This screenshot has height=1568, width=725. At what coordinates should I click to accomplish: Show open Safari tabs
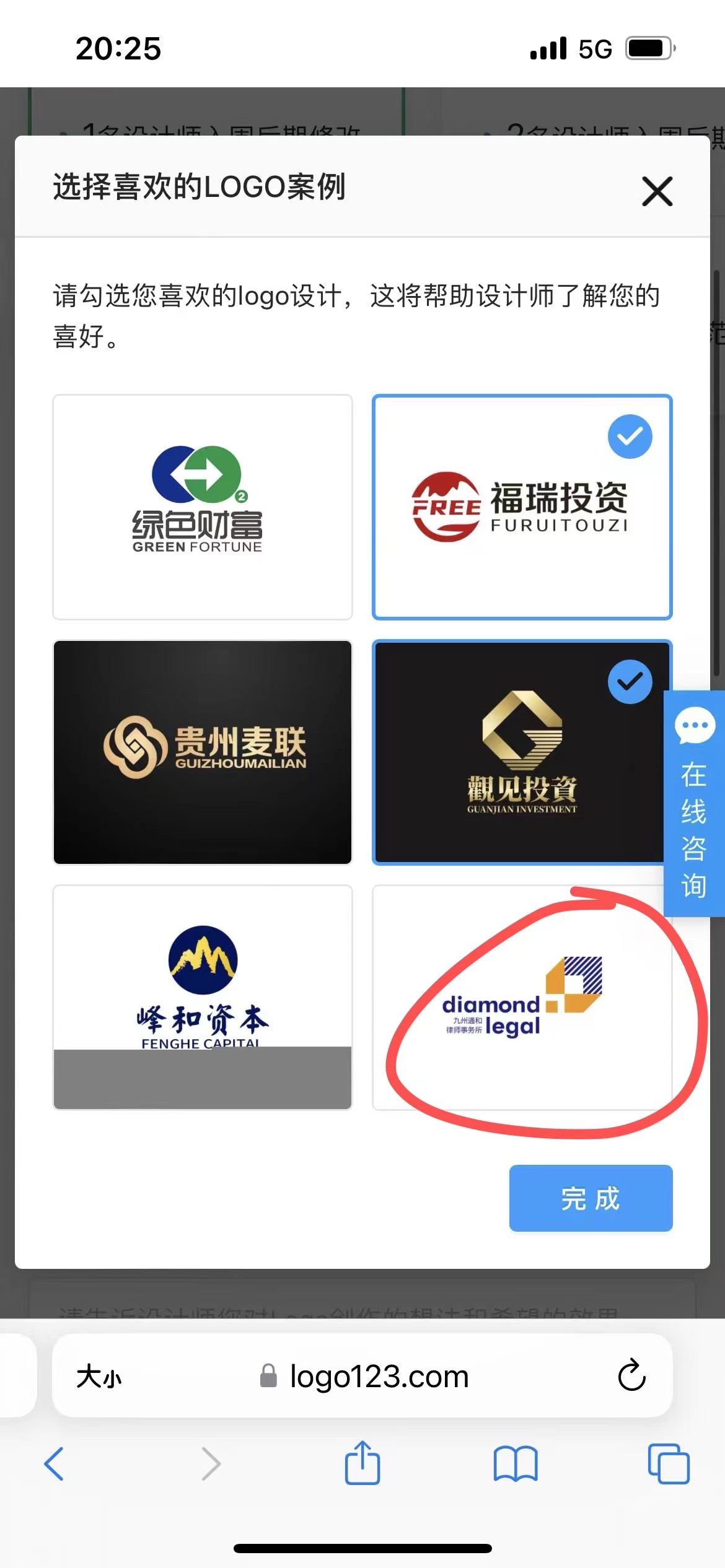(x=668, y=1464)
